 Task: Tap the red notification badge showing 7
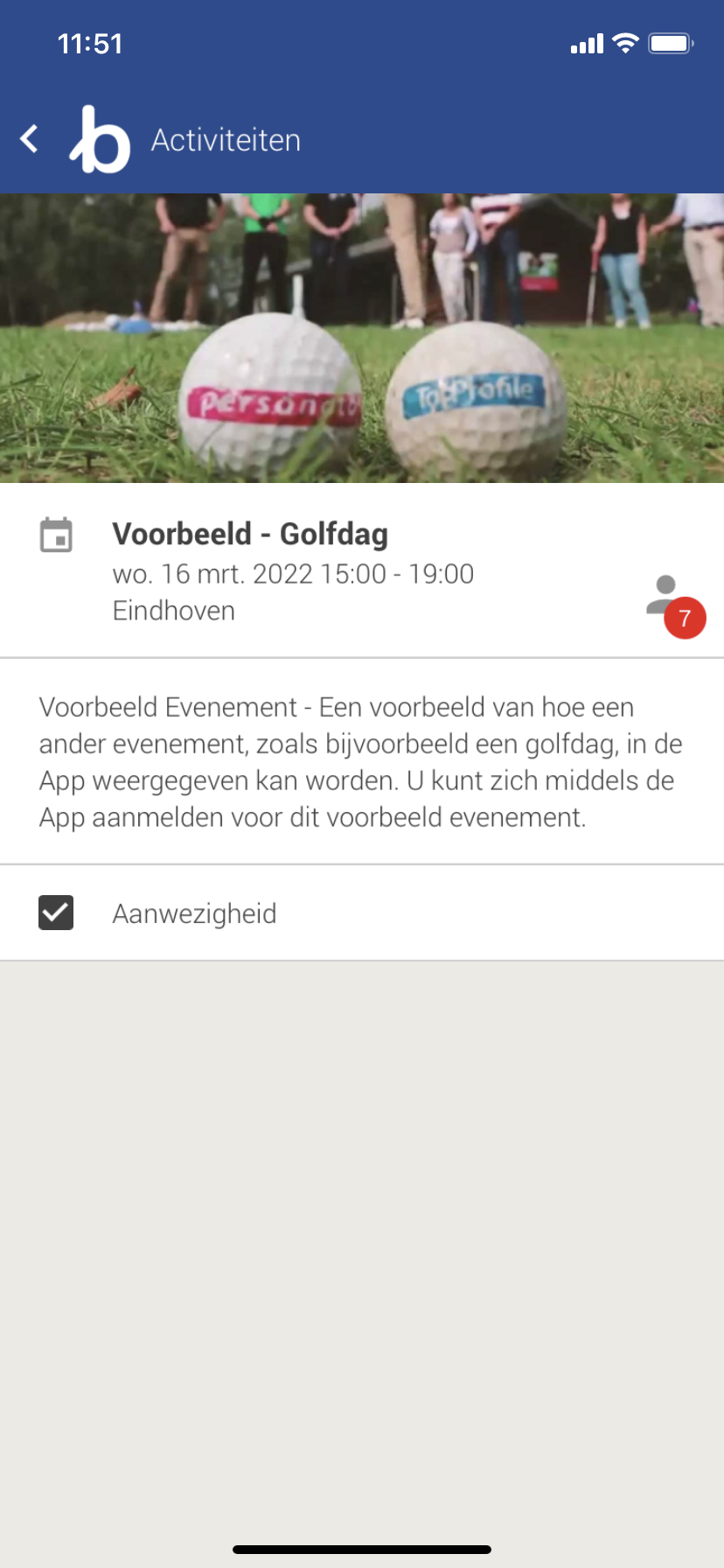(686, 618)
